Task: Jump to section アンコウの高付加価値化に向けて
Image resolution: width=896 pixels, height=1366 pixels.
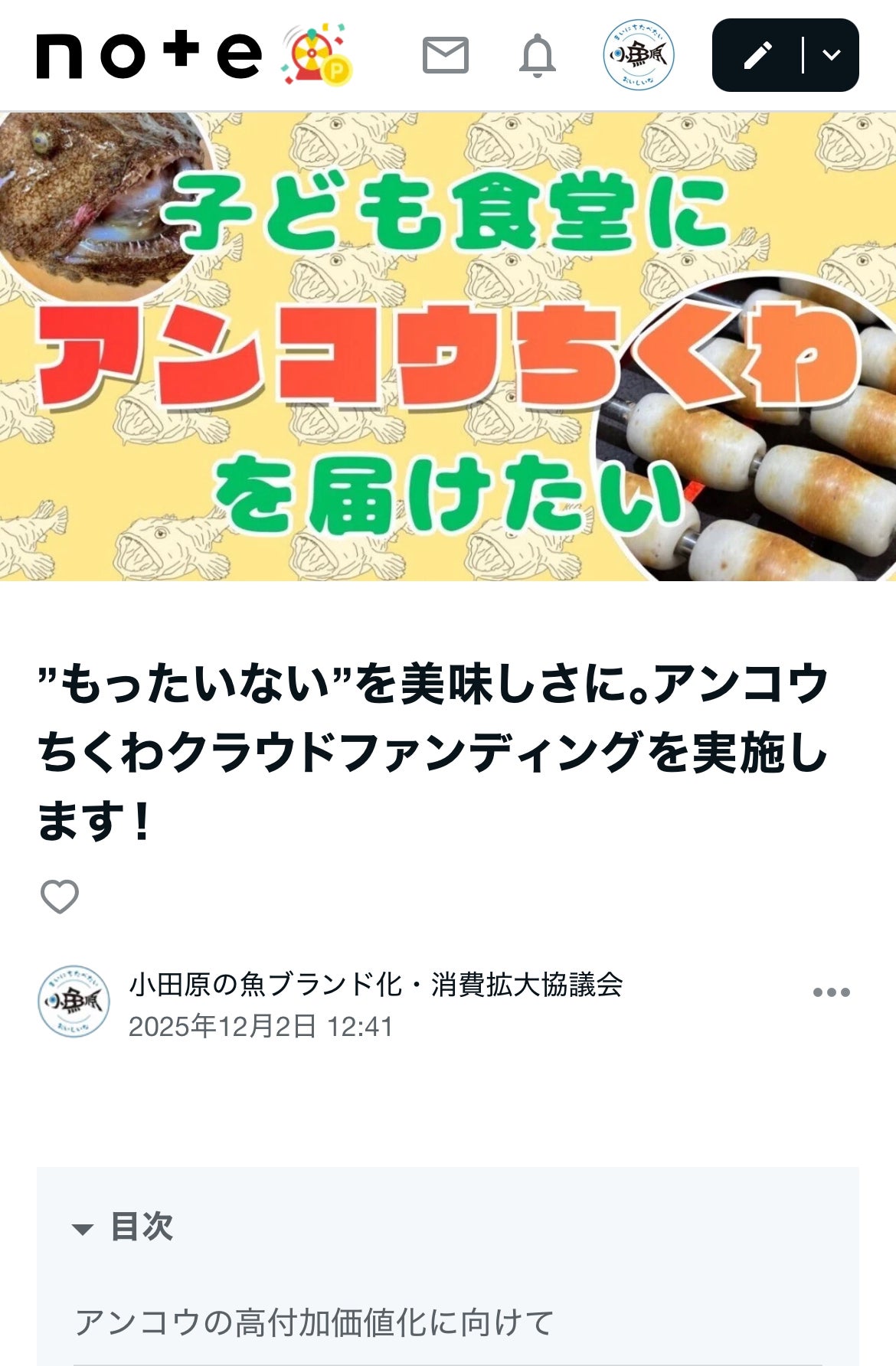Action: (x=314, y=1323)
